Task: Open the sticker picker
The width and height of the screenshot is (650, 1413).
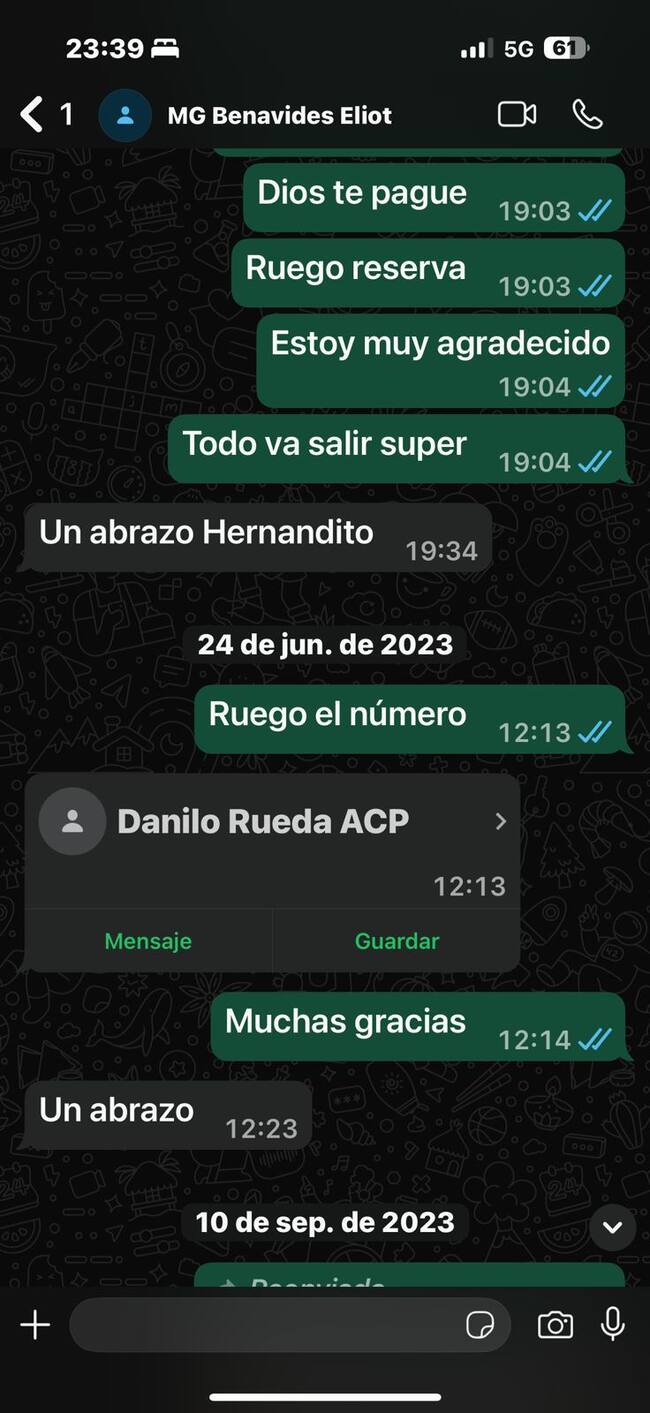Action: [x=480, y=1325]
